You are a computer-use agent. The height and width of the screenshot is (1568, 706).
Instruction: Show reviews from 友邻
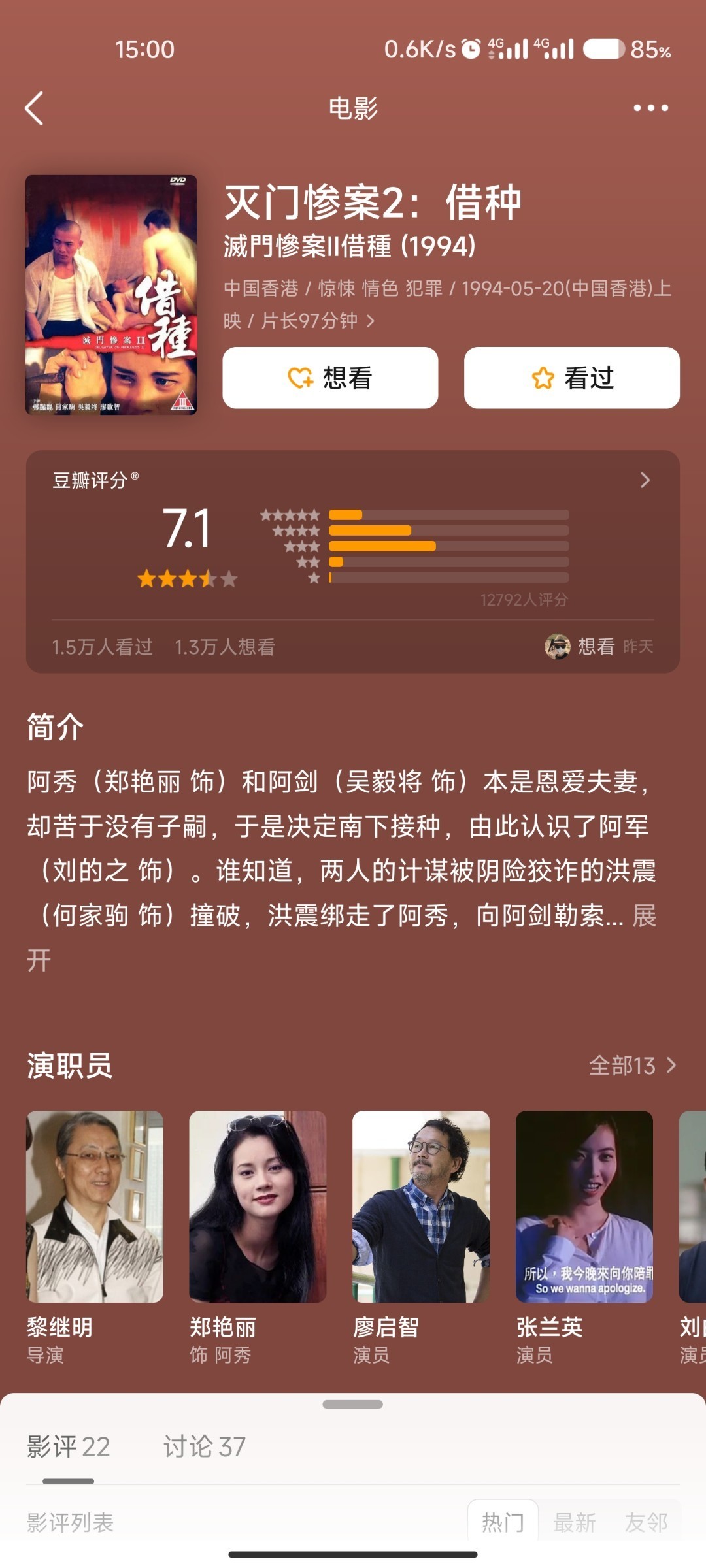pyautogui.click(x=646, y=1522)
